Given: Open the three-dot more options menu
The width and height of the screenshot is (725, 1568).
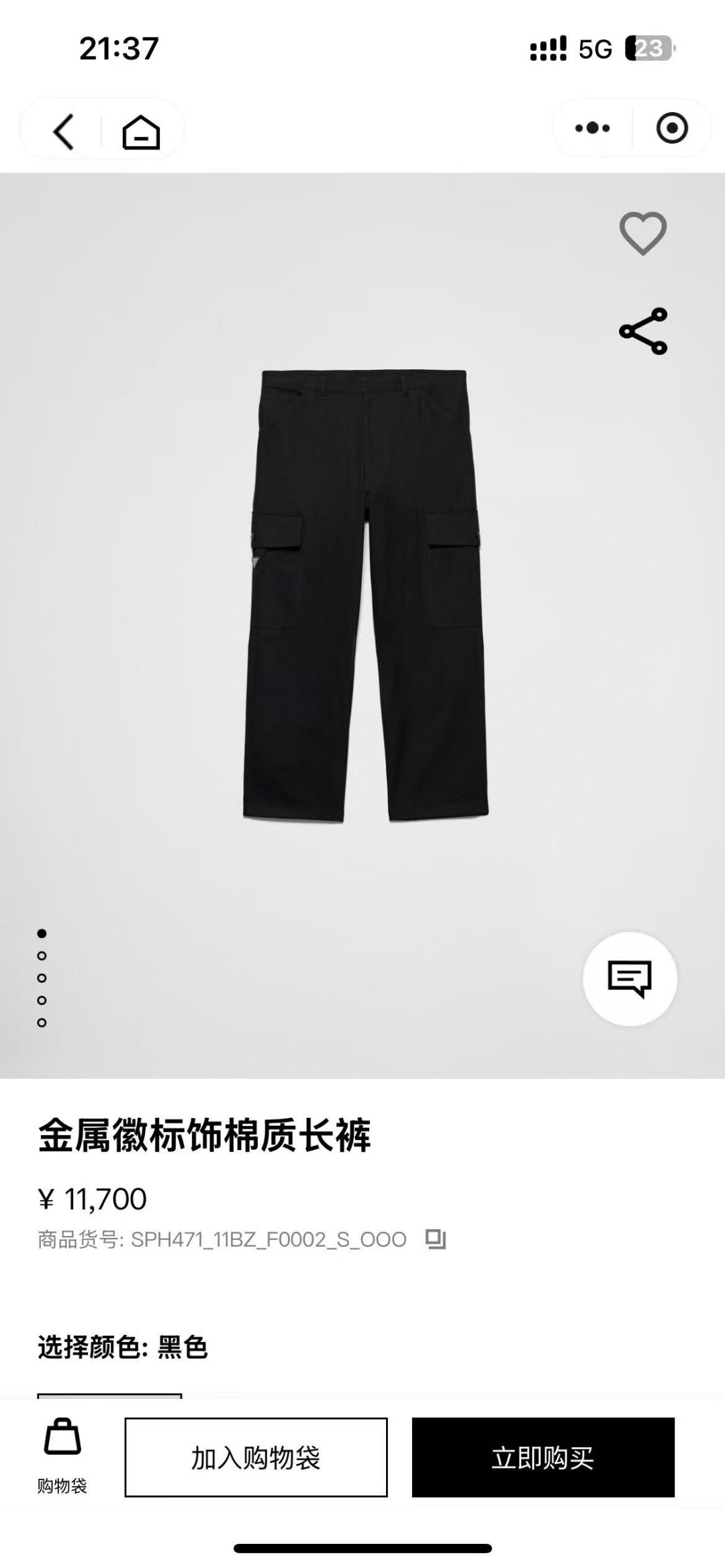Looking at the screenshot, I should pos(592,128).
